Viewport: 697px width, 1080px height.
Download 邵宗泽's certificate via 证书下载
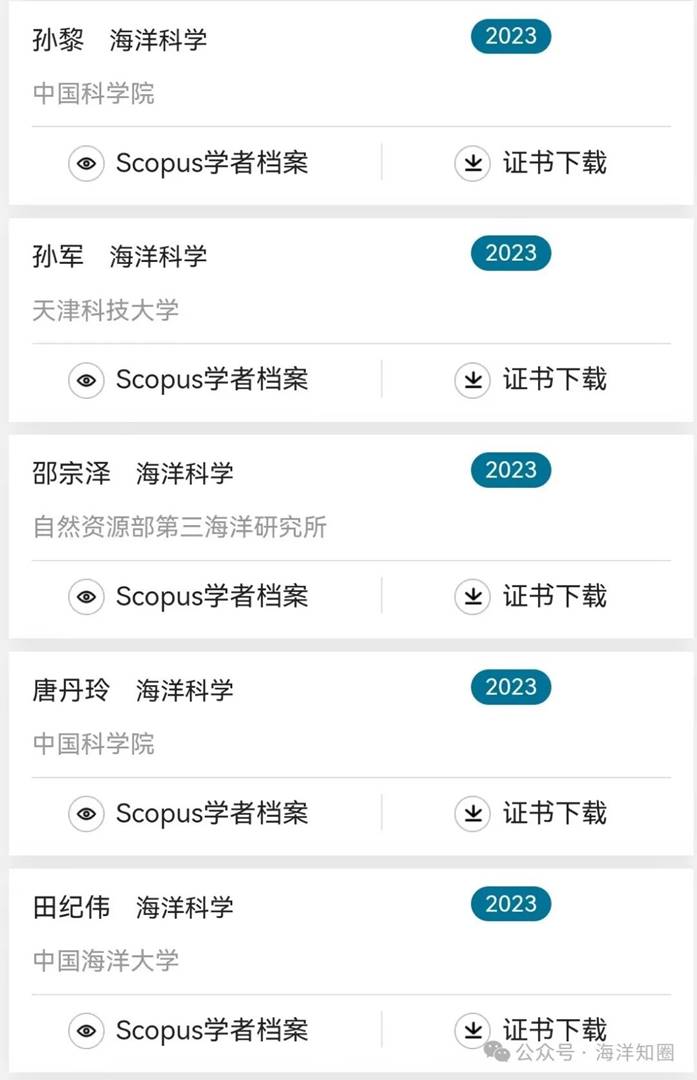point(531,597)
